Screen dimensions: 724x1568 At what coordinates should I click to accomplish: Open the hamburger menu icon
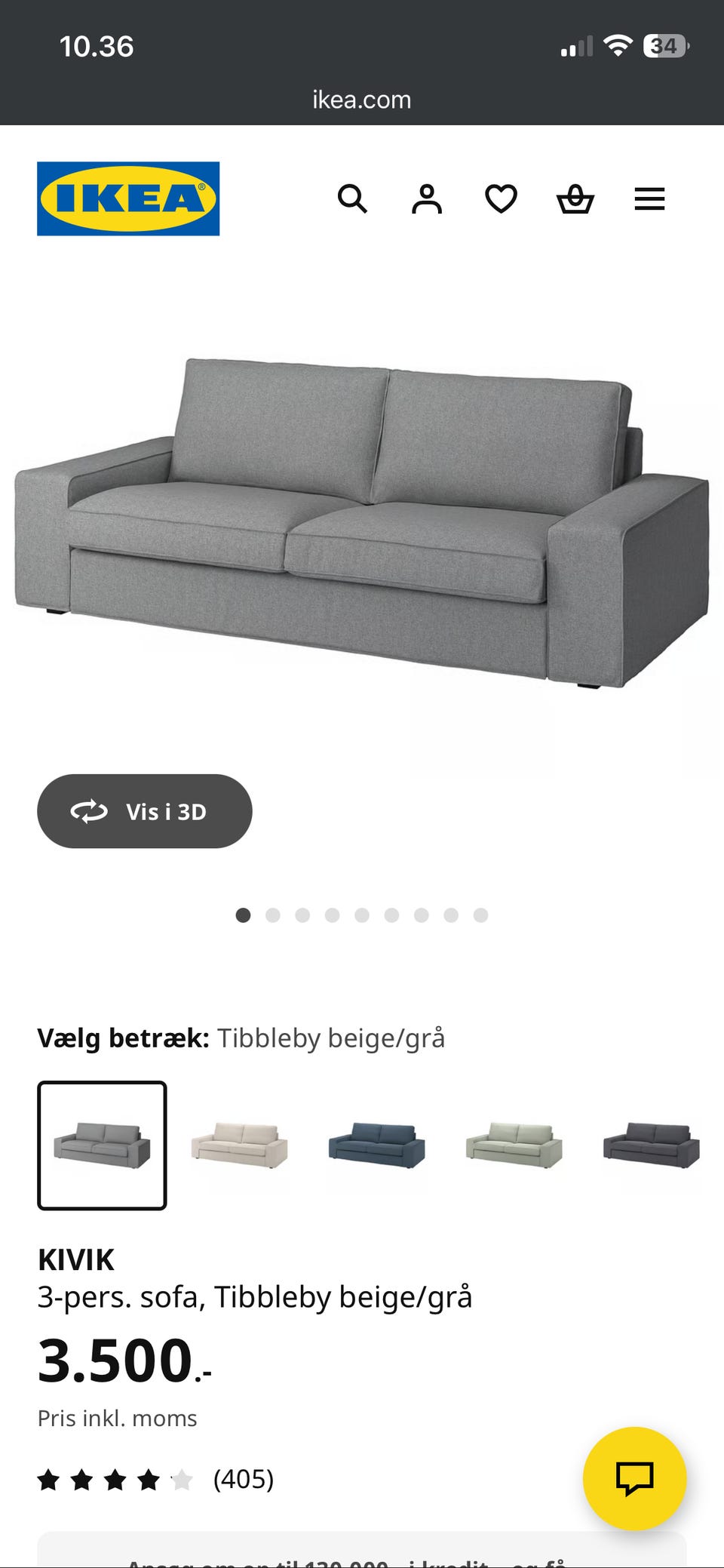coord(649,199)
